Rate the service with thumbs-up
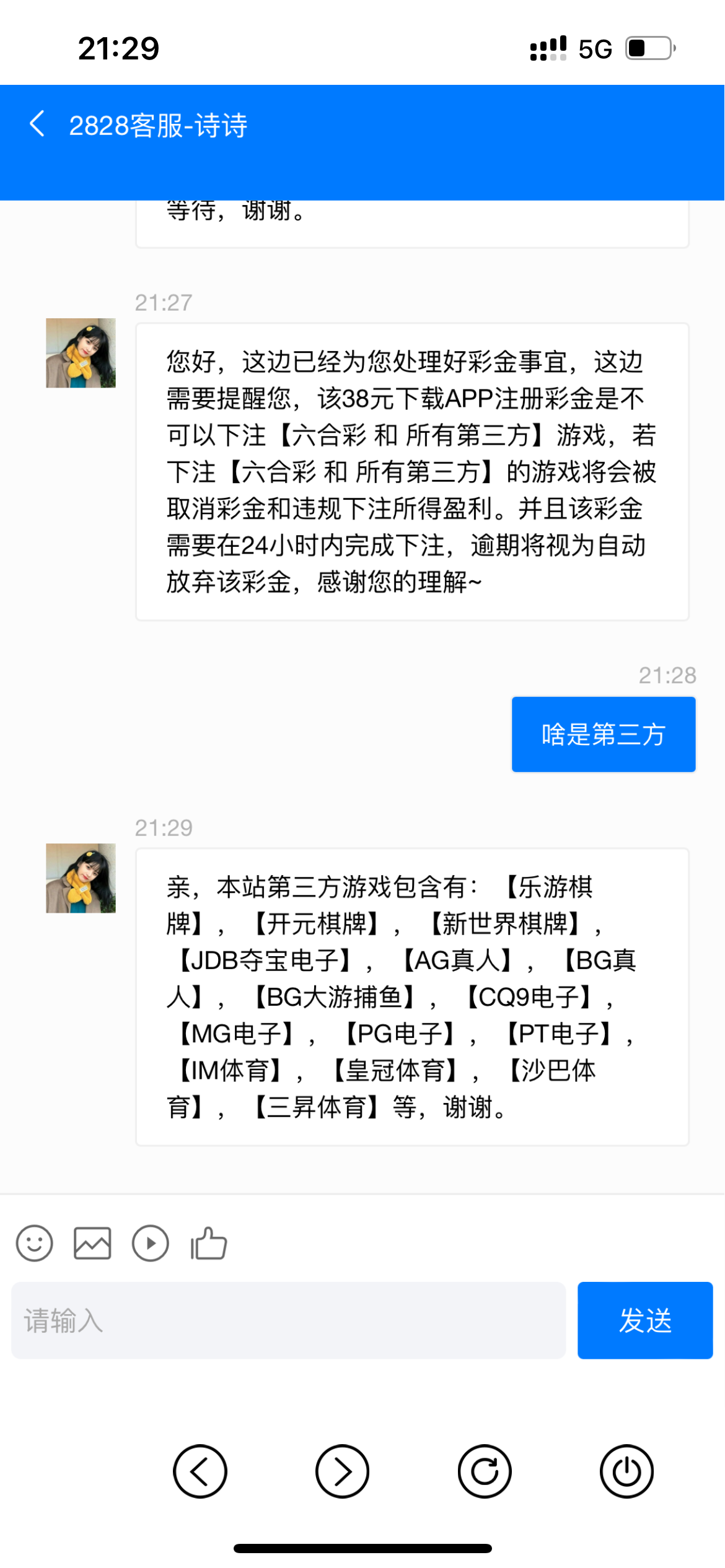725x1568 pixels. pyautogui.click(x=209, y=1243)
